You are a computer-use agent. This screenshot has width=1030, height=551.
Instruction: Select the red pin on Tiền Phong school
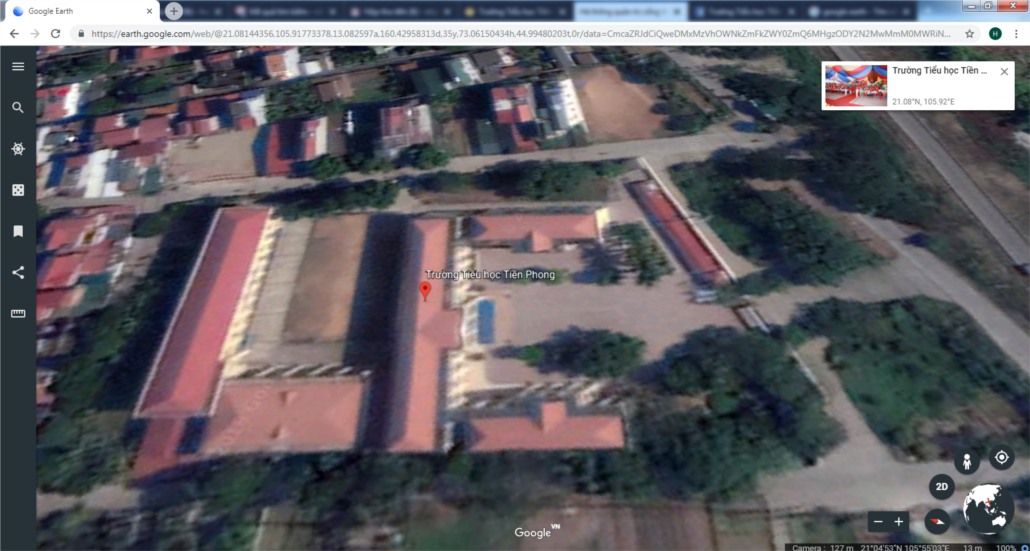point(425,291)
